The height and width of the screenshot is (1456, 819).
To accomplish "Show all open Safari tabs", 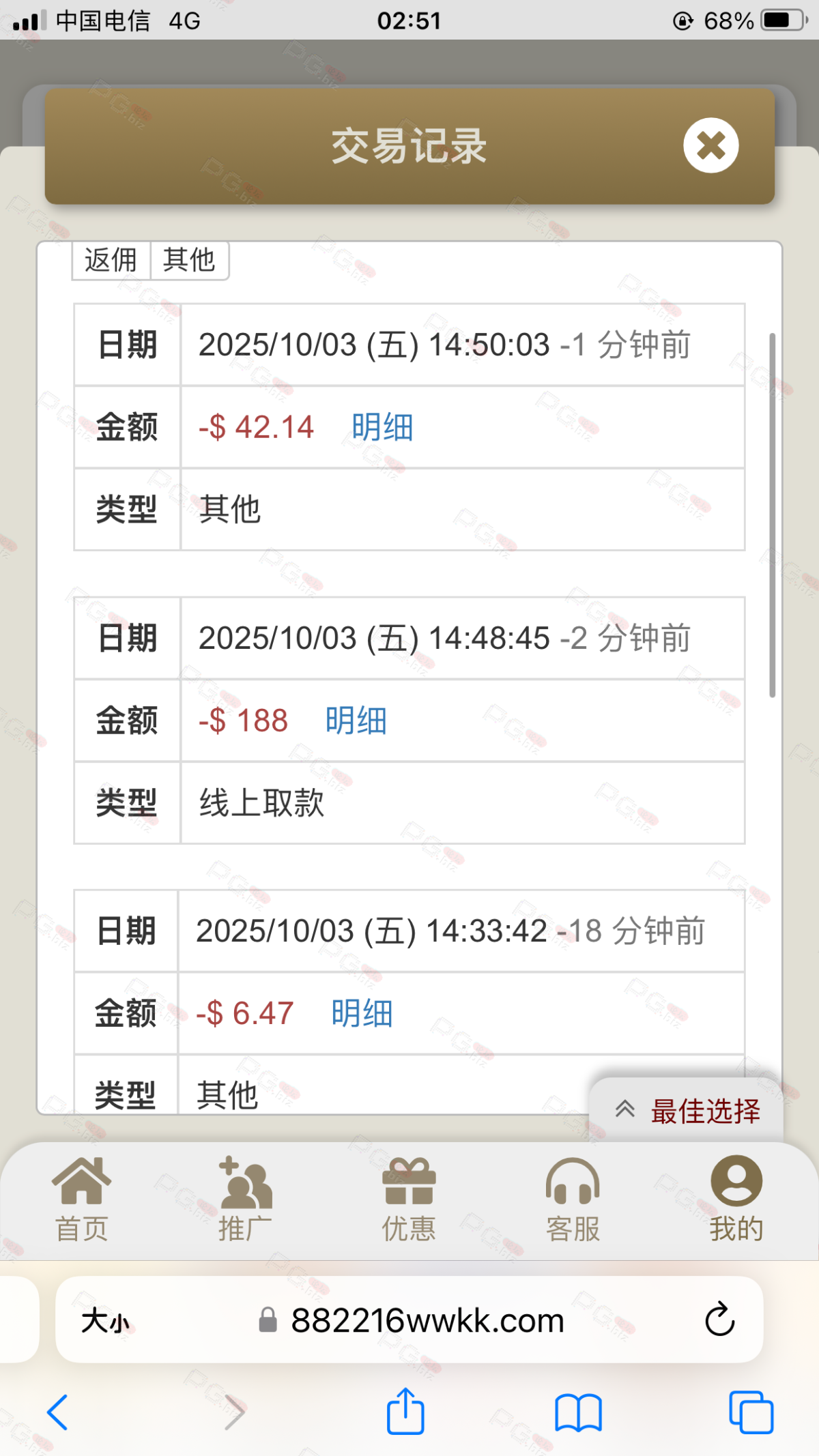I will pyautogui.click(x=751, y=1412).
